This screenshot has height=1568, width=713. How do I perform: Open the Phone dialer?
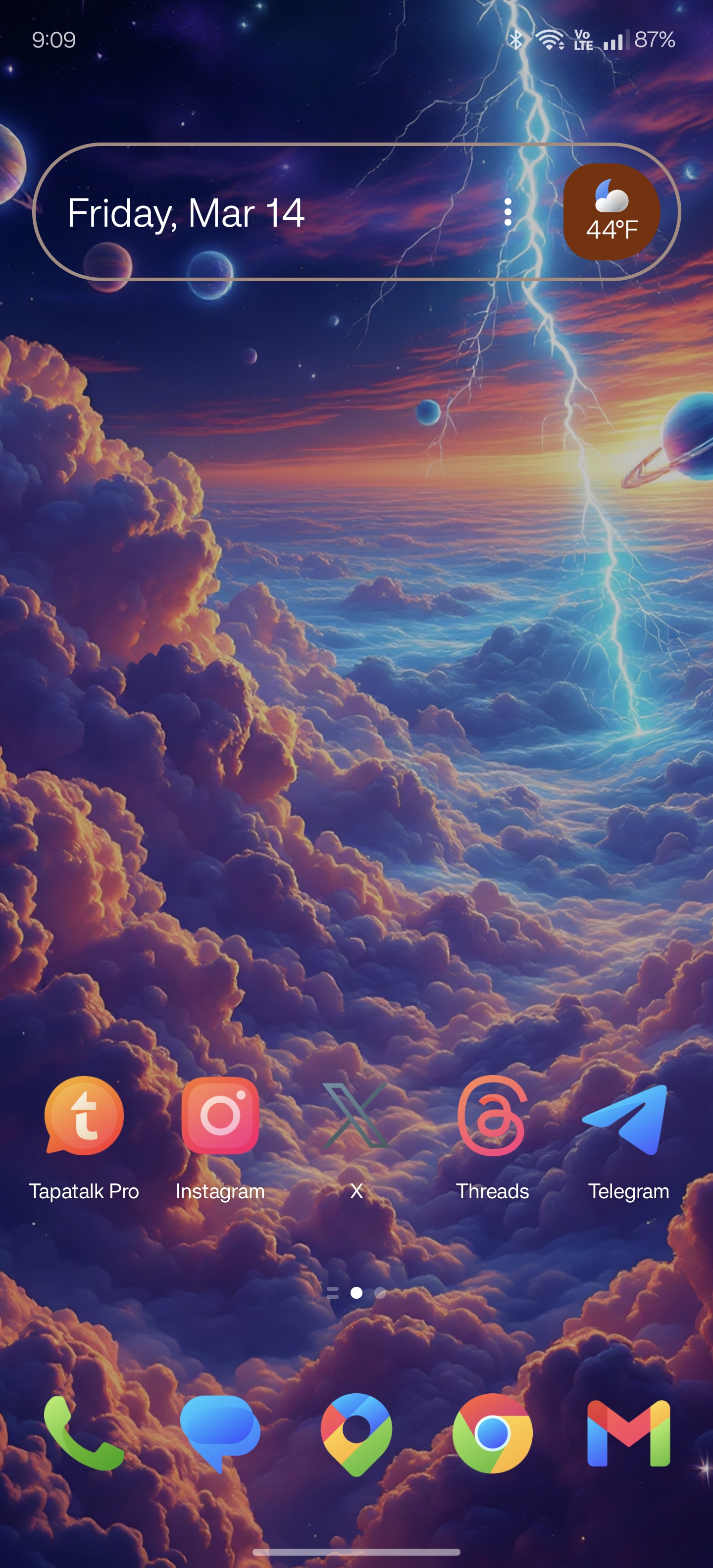(x=84, y=1433)
